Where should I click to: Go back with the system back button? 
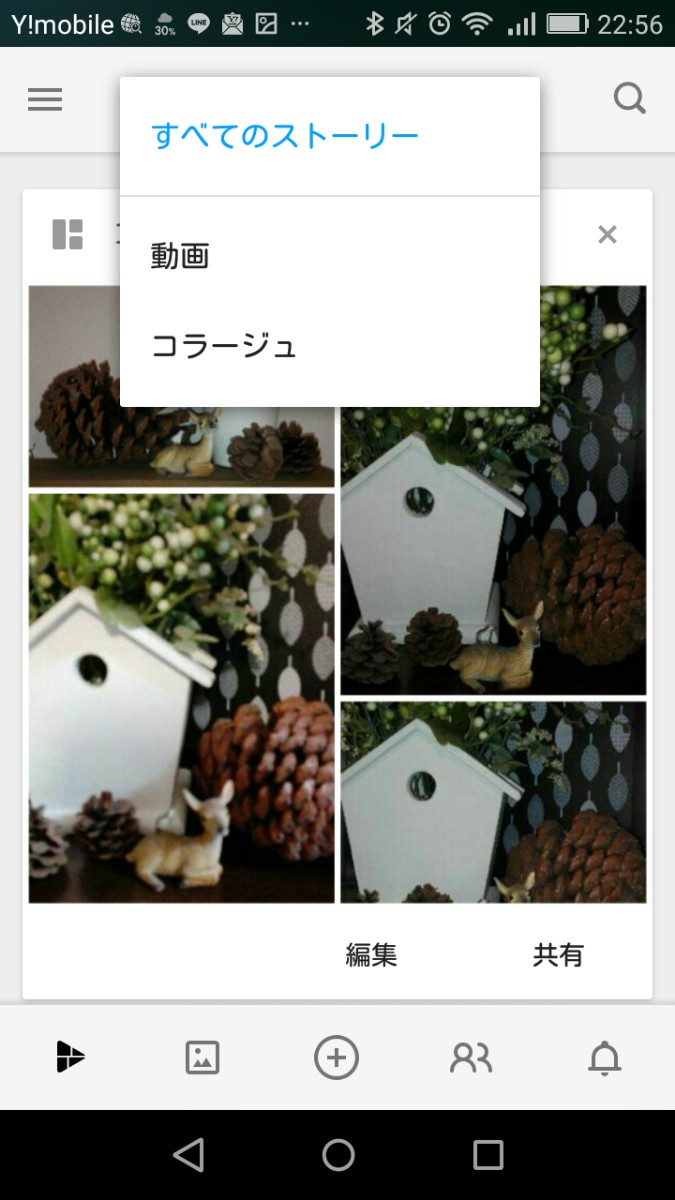(188, 1155)
